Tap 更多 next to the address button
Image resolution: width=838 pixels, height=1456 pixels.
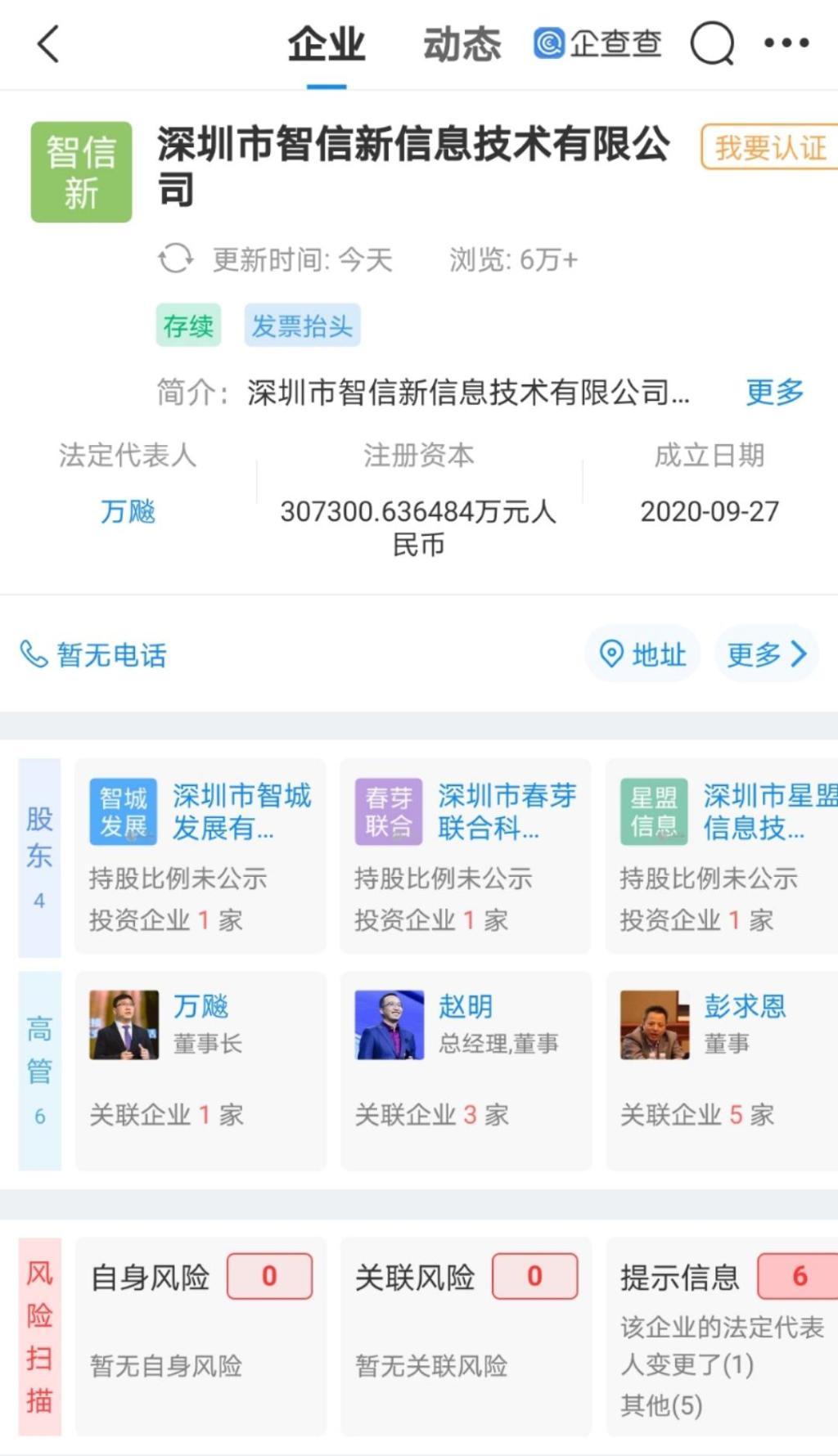tap(766, 654)
